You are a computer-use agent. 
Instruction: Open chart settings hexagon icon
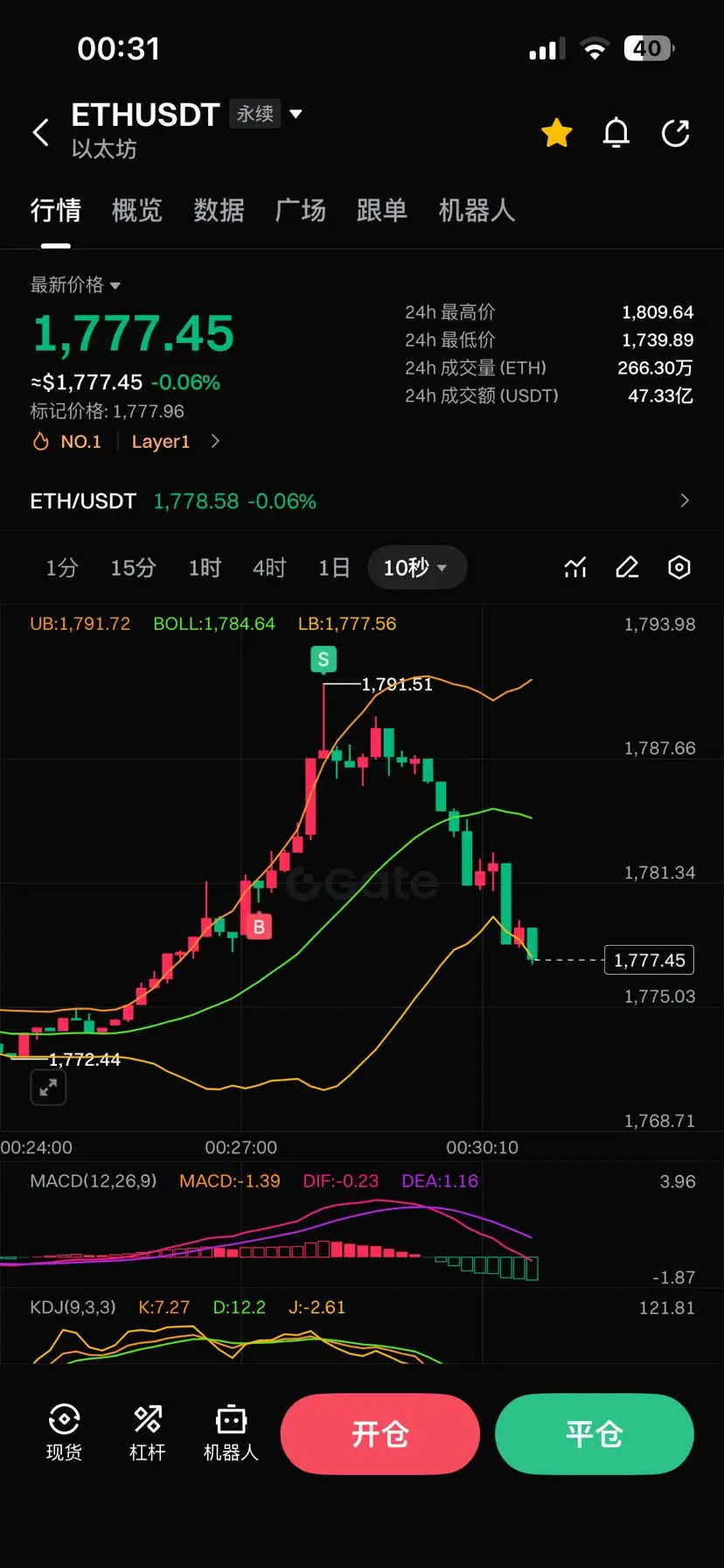click(x=679, y=568)
